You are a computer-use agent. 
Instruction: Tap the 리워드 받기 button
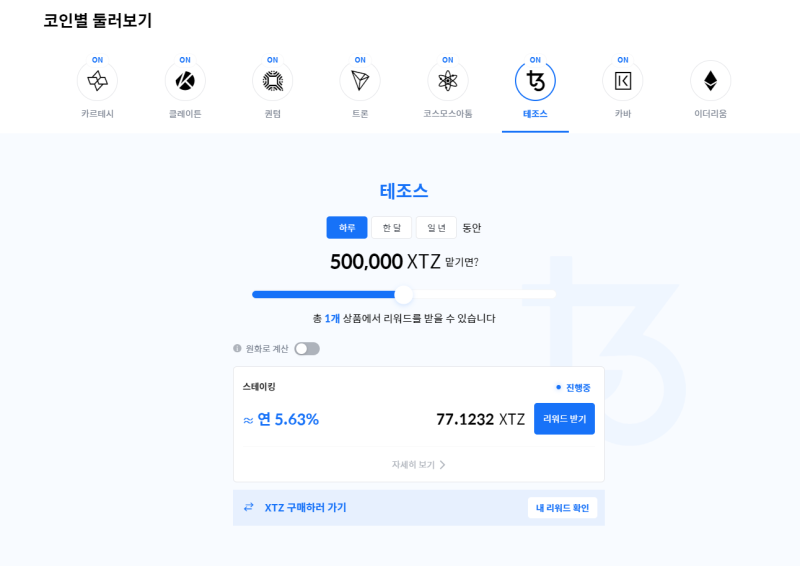(564, 419)
